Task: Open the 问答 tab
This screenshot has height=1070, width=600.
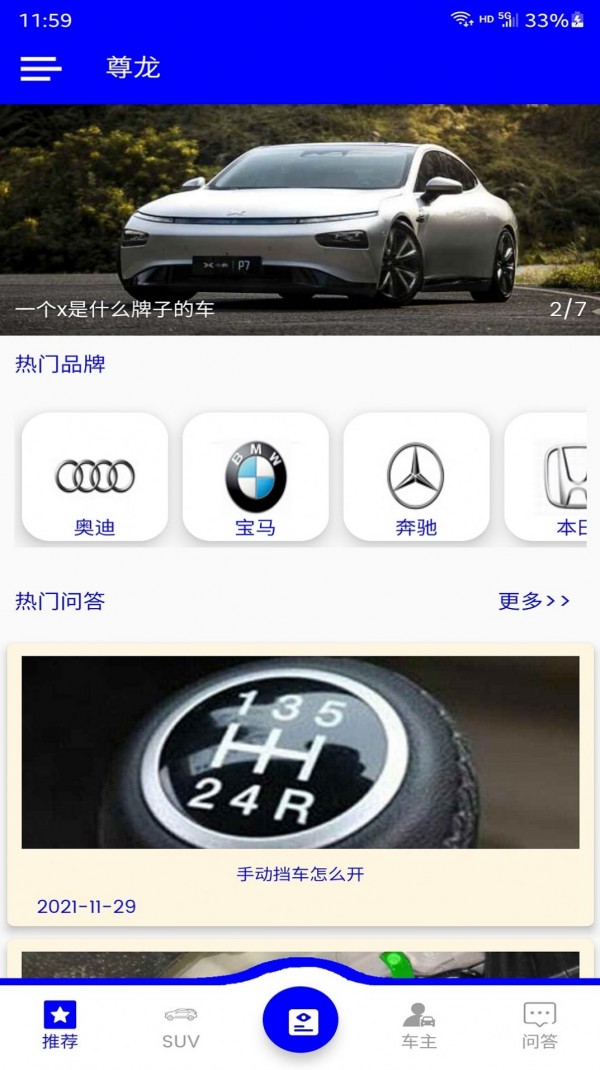Action: coord(540,1025)
